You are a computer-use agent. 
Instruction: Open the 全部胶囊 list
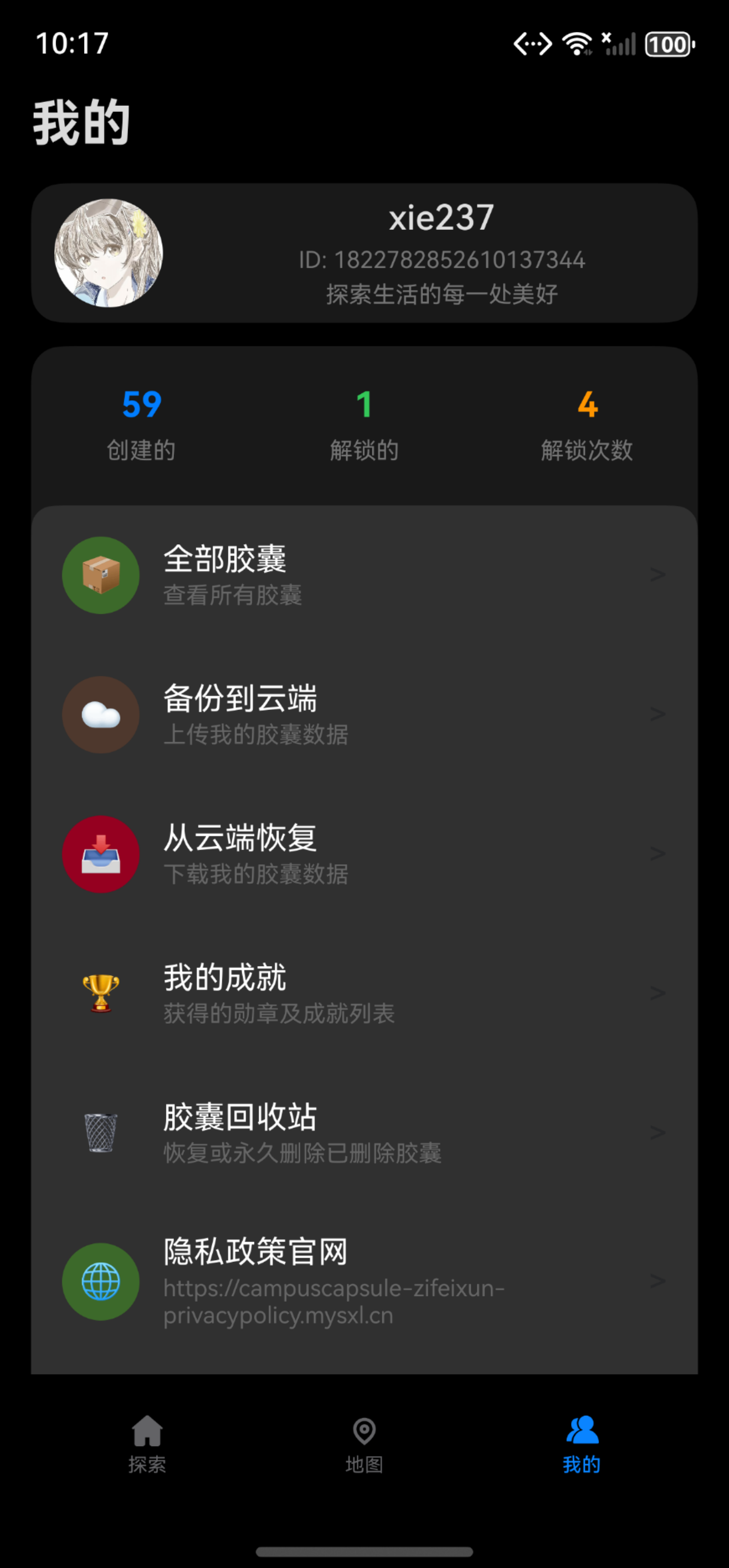pyautogui.click(x=363, y=575)
